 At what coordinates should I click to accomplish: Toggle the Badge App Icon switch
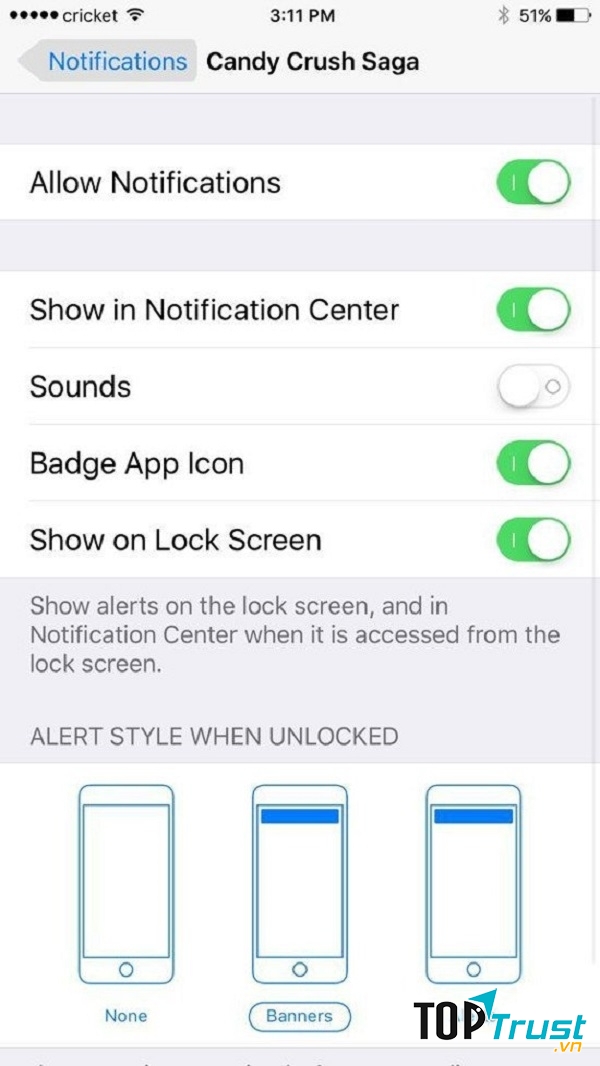533,464
